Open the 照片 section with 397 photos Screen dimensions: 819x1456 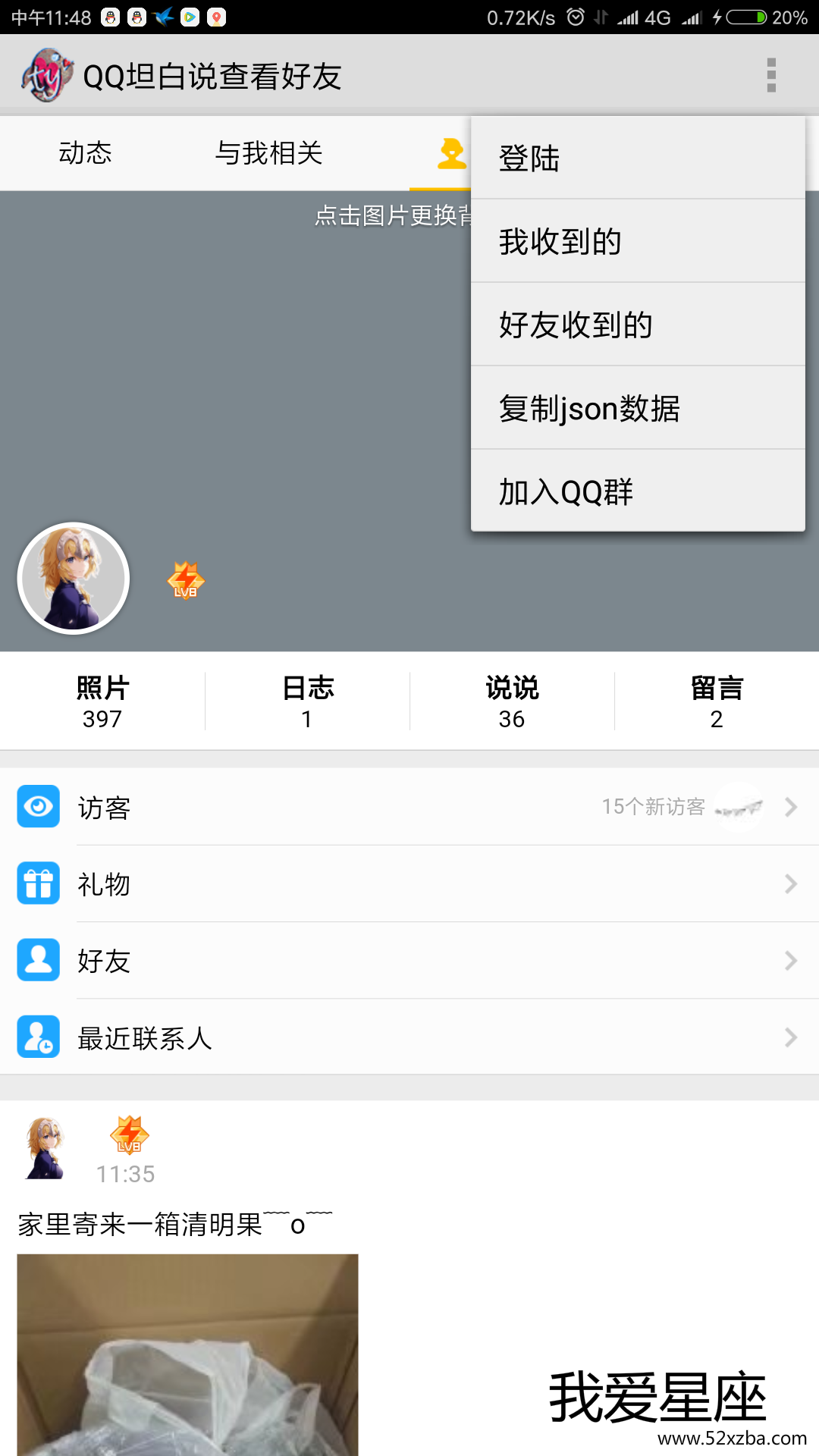[102, 701]
